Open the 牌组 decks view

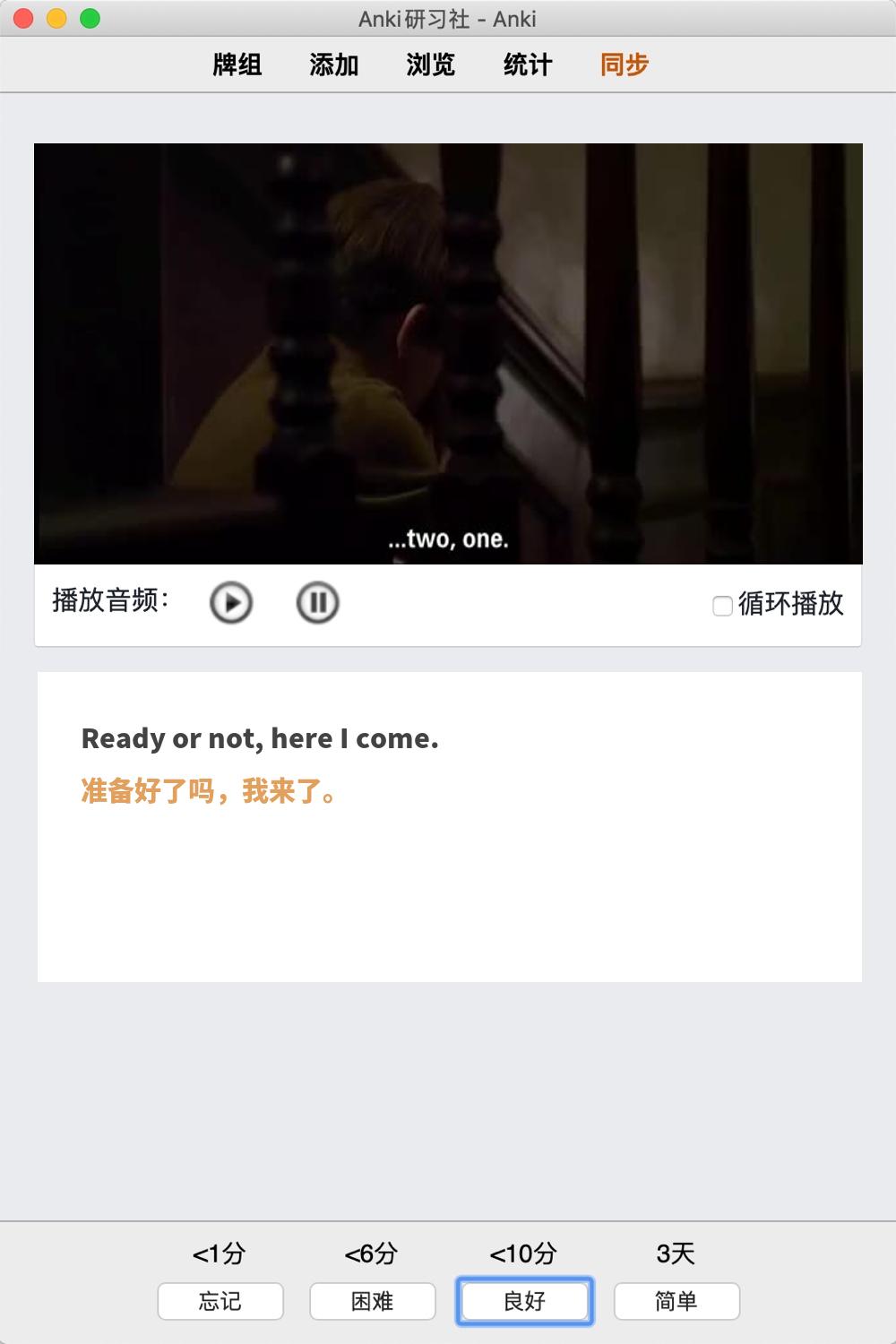tap(237, 65)
